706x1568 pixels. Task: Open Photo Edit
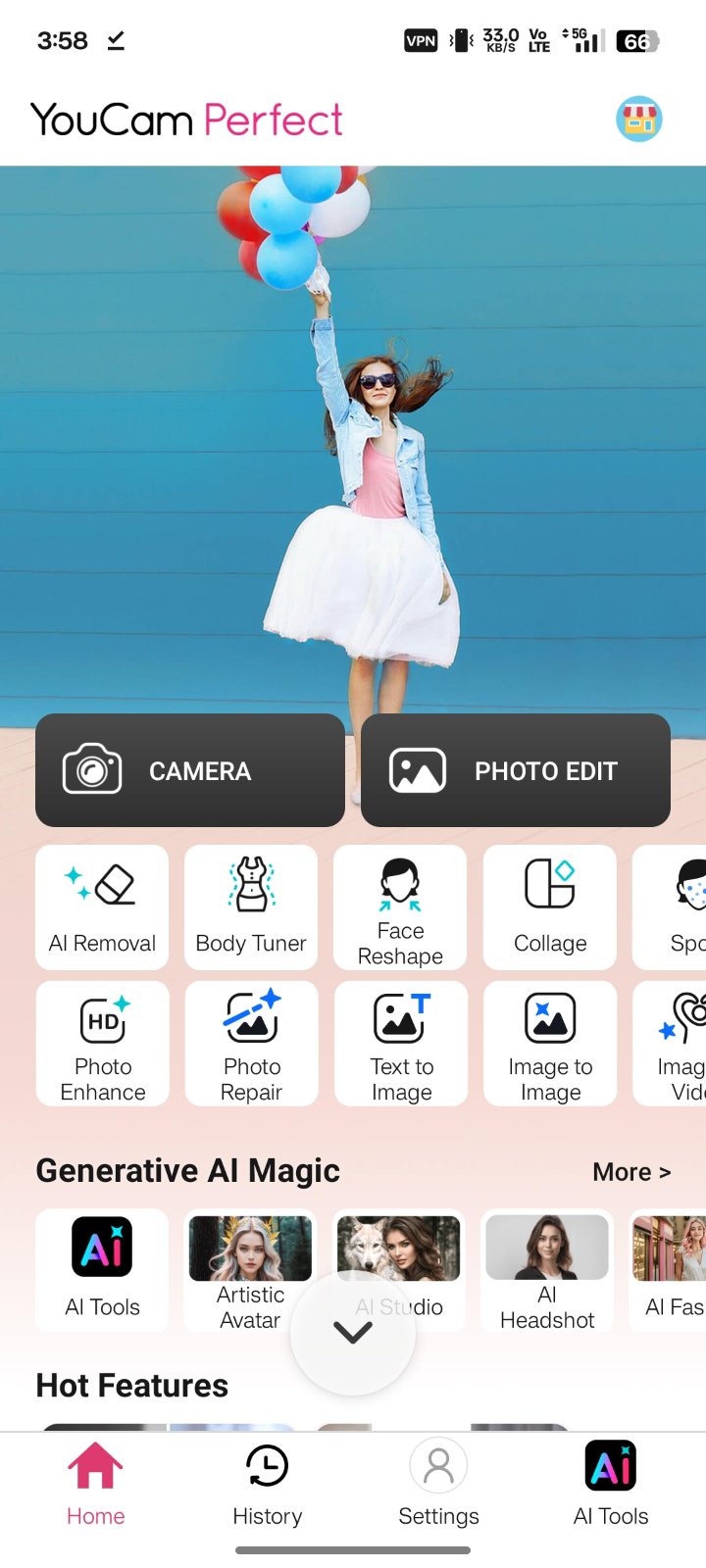(x=516, y=770)
